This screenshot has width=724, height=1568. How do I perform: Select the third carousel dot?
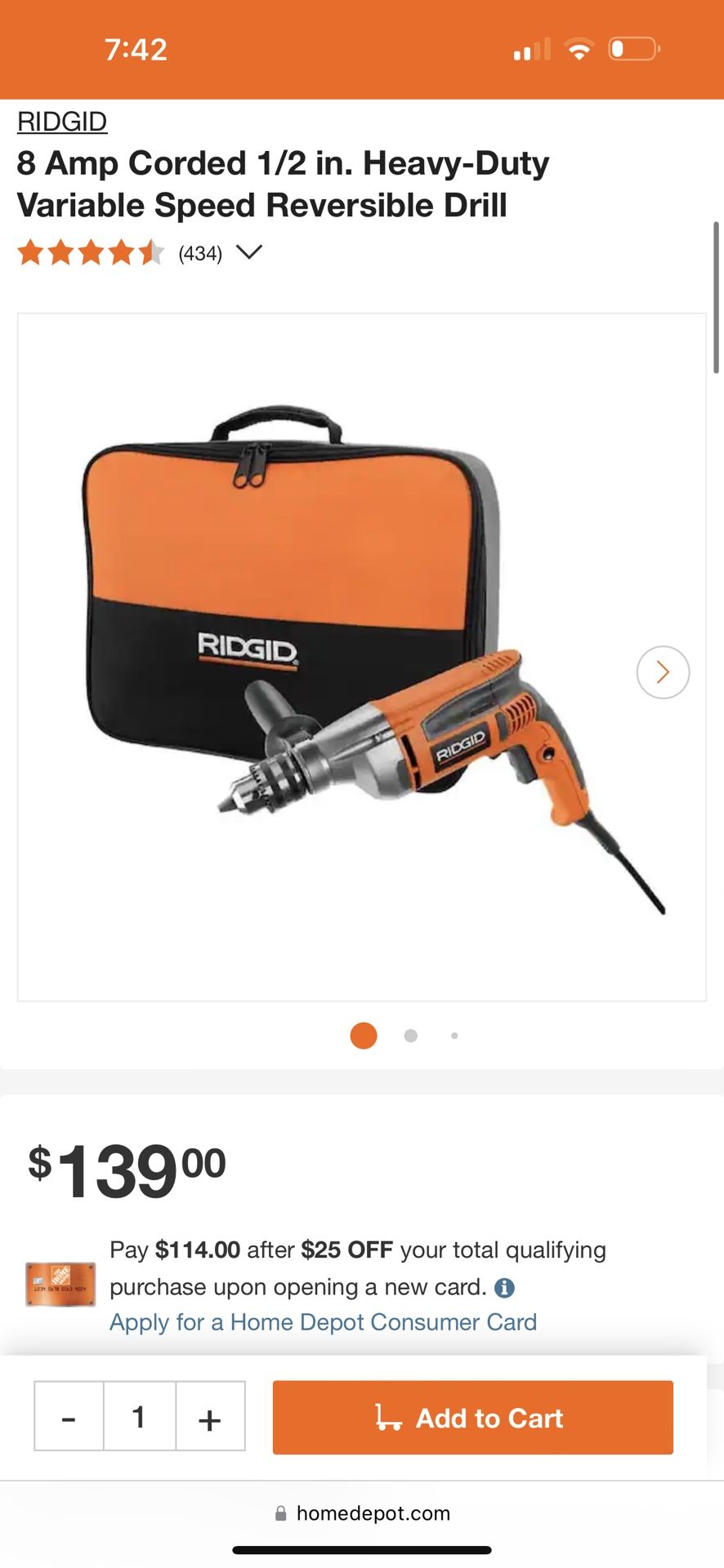[x=454, y=1036]
